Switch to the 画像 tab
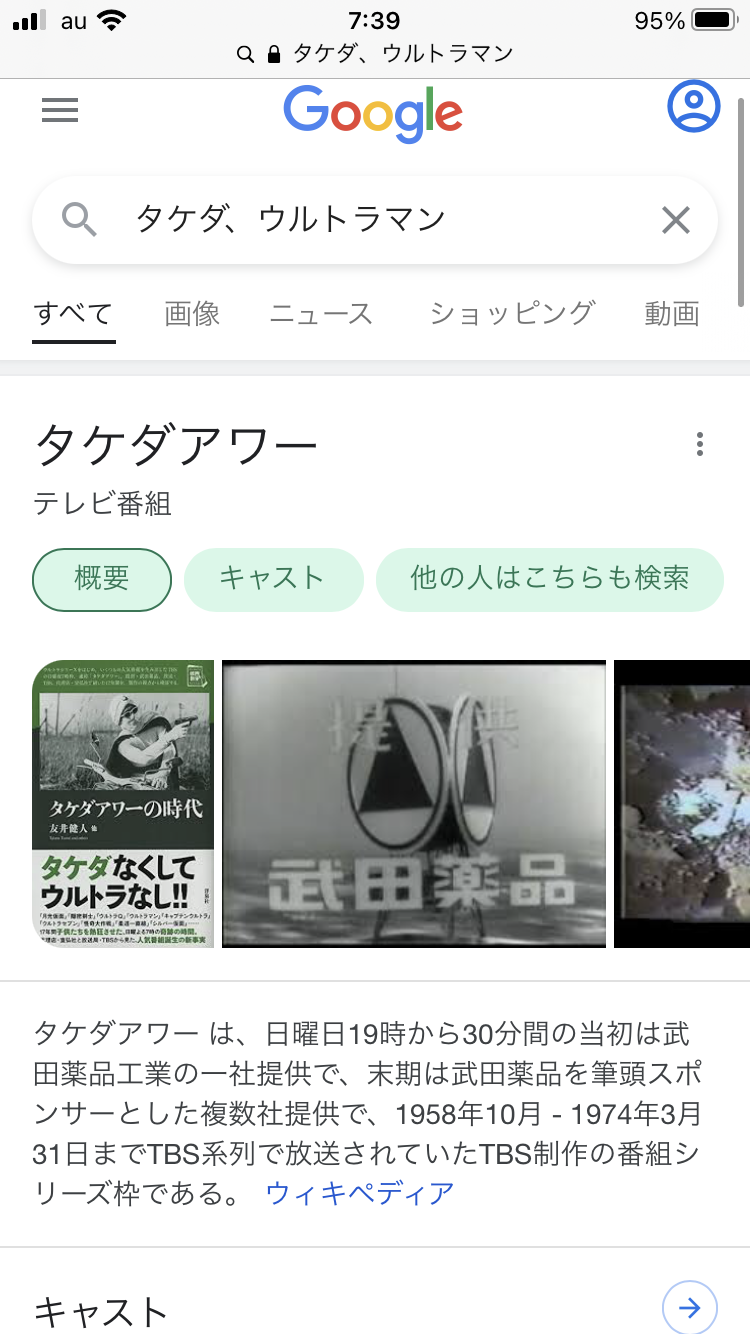Viewport: 750px width, 1334px height. (x=192, y=314)
